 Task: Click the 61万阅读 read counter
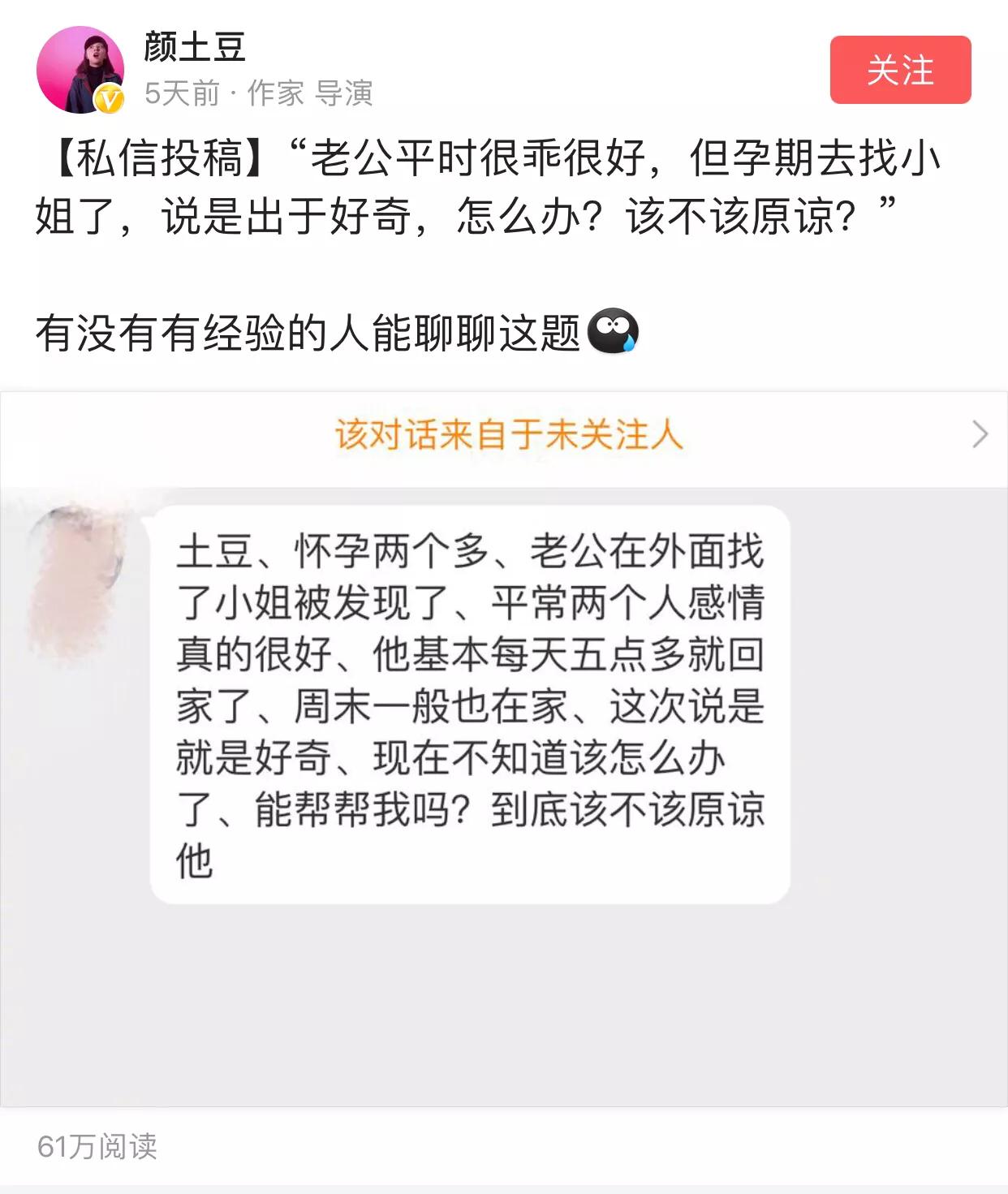point(97,1146)
